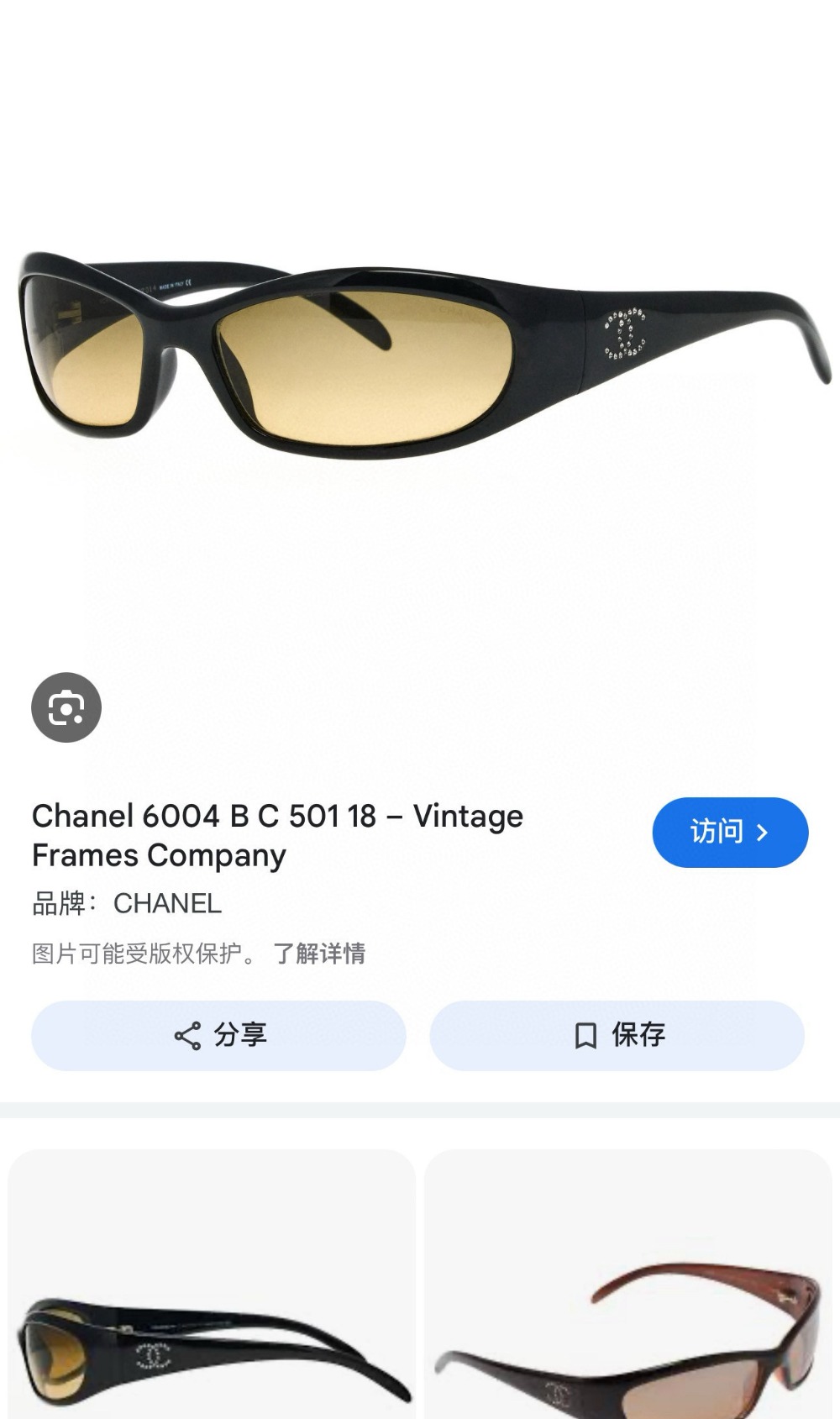Open the Chanel 6004 Vintage Frames Company title
The image size is (840, 1419).
coord(277,835)
